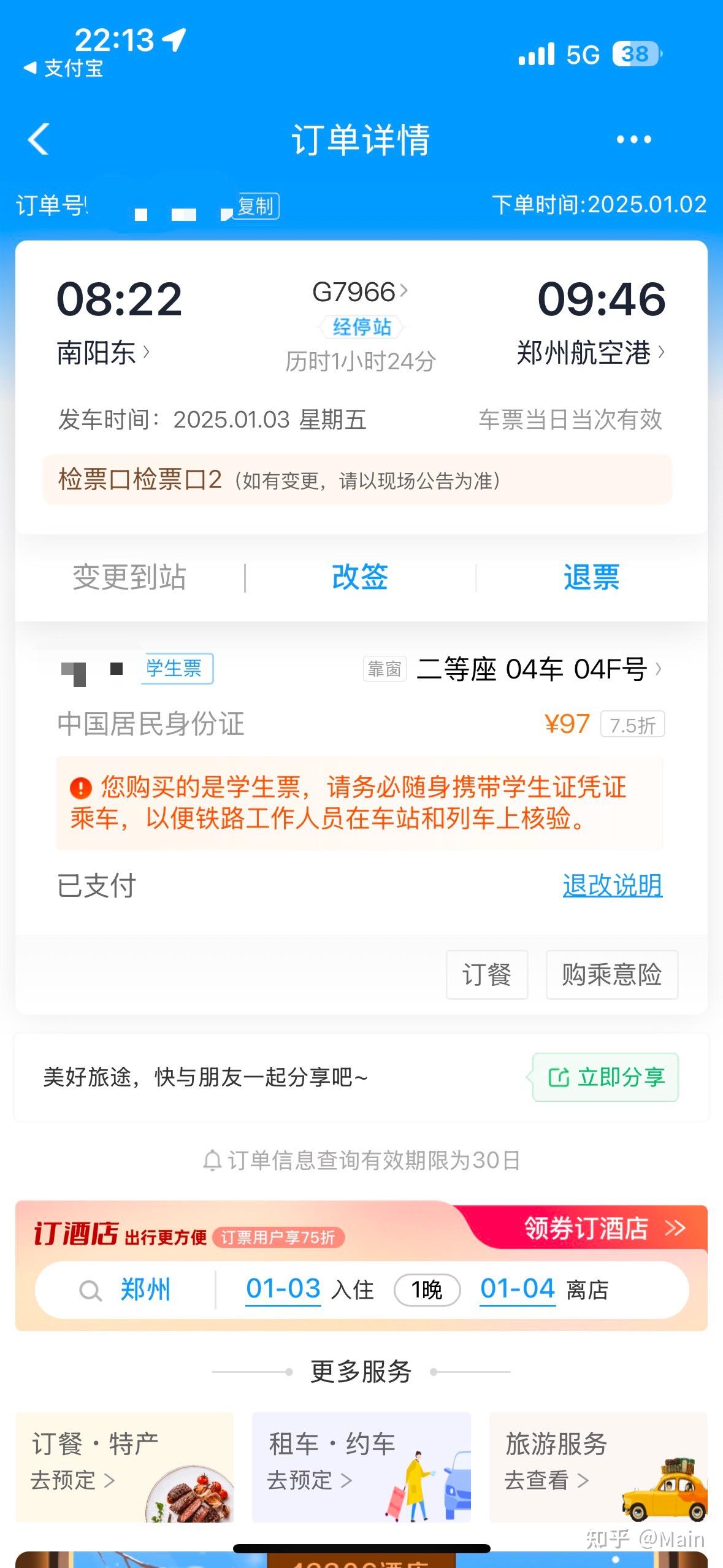Return to 支付宝 app
The height and width of the screenshot is (1568, 723).
pos(64,68)
